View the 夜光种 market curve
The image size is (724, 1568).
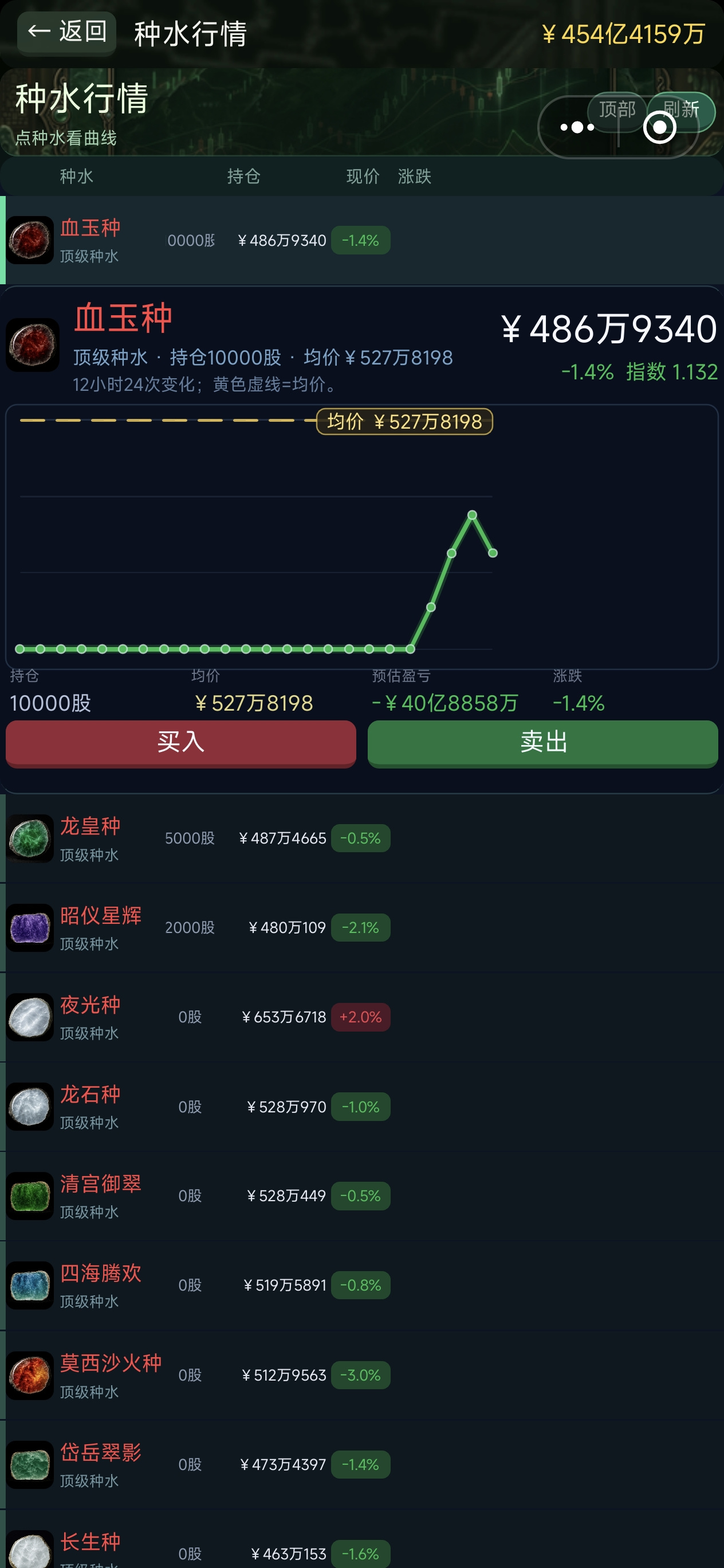coord(362,1017)
